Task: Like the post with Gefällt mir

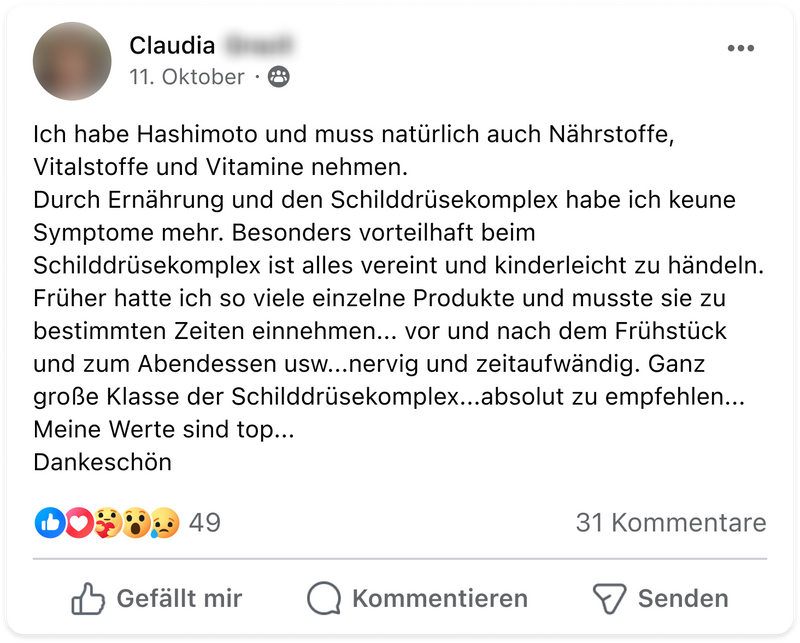Action: pyautogui.click(x=157, y=598)
